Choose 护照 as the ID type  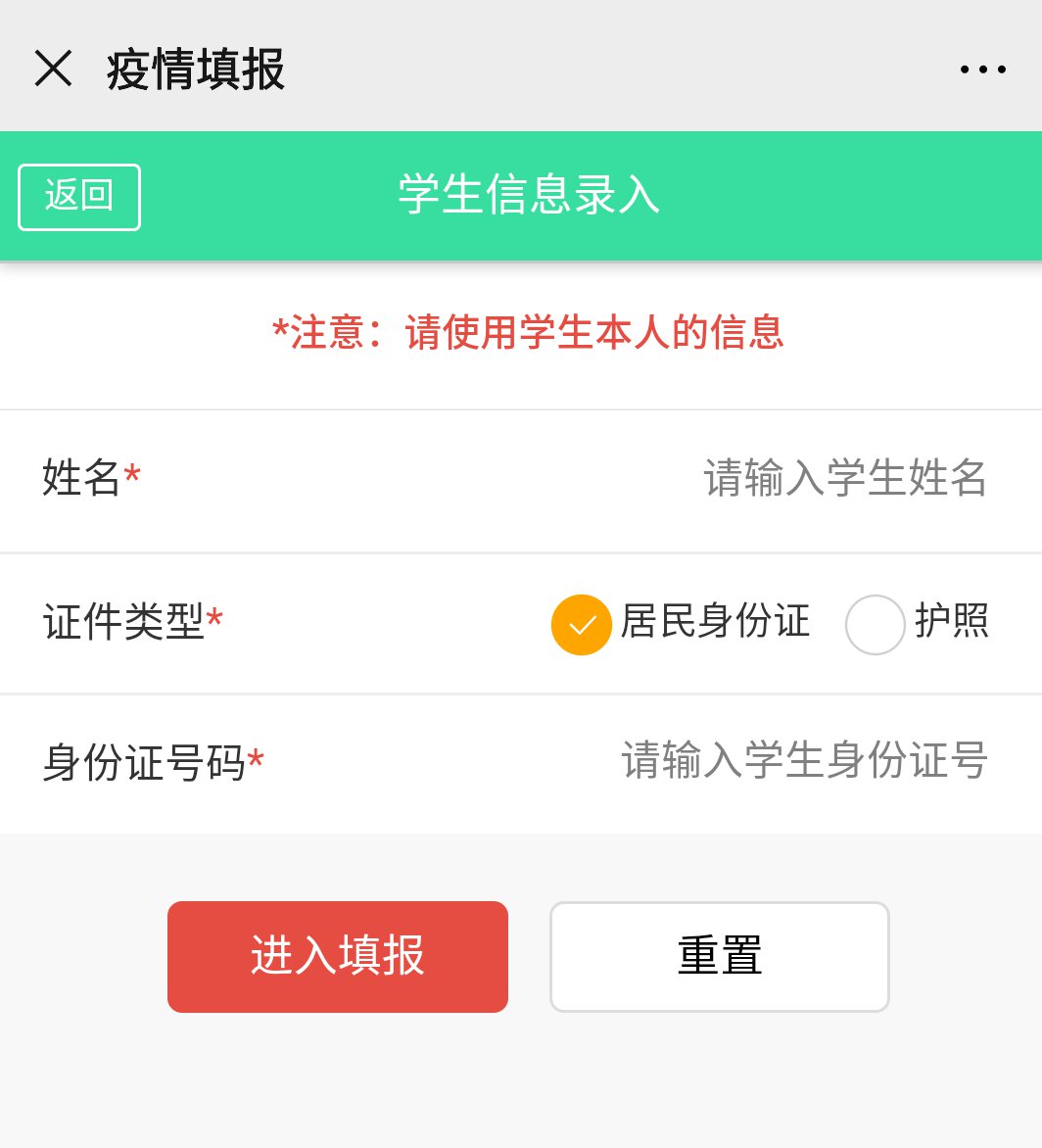coord(875,624)
